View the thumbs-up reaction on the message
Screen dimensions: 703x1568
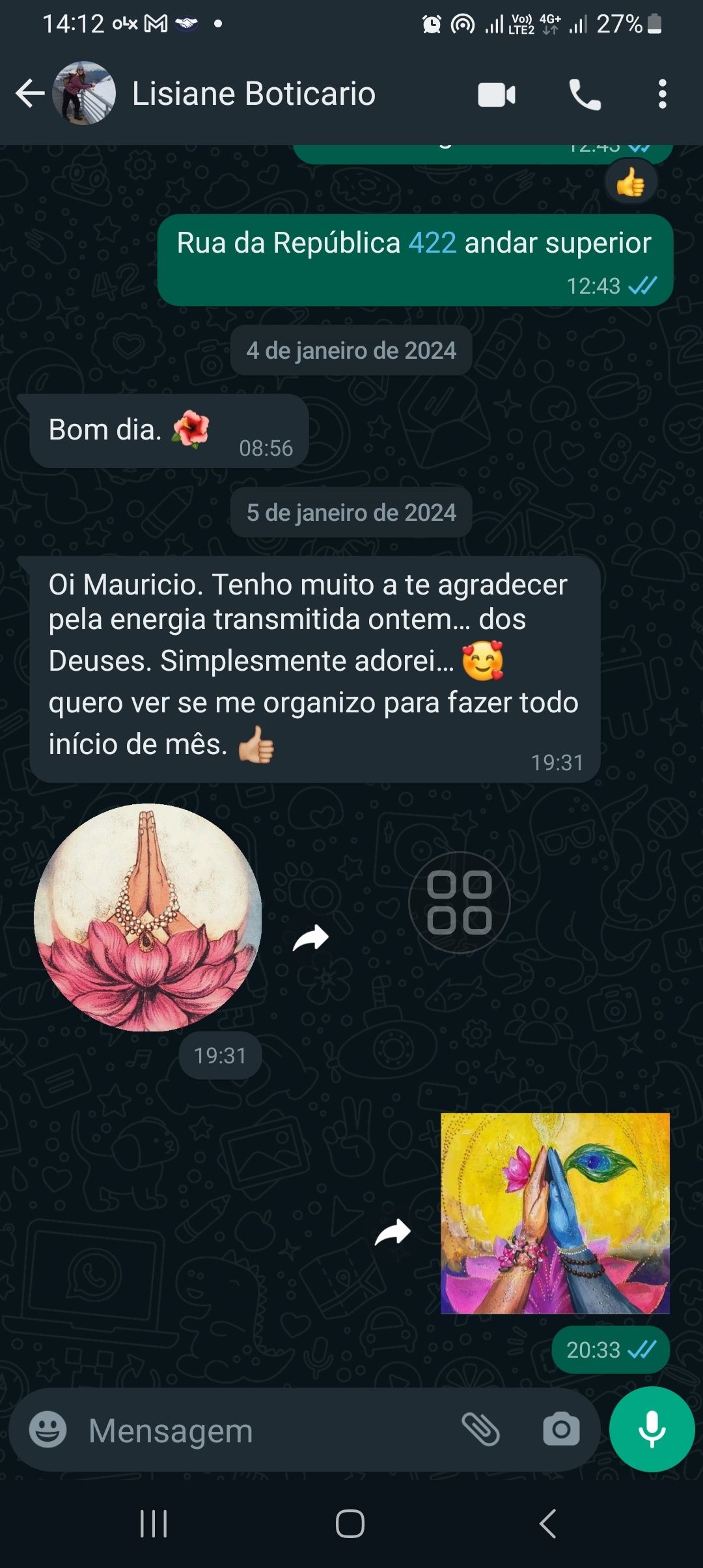(630, 183)
